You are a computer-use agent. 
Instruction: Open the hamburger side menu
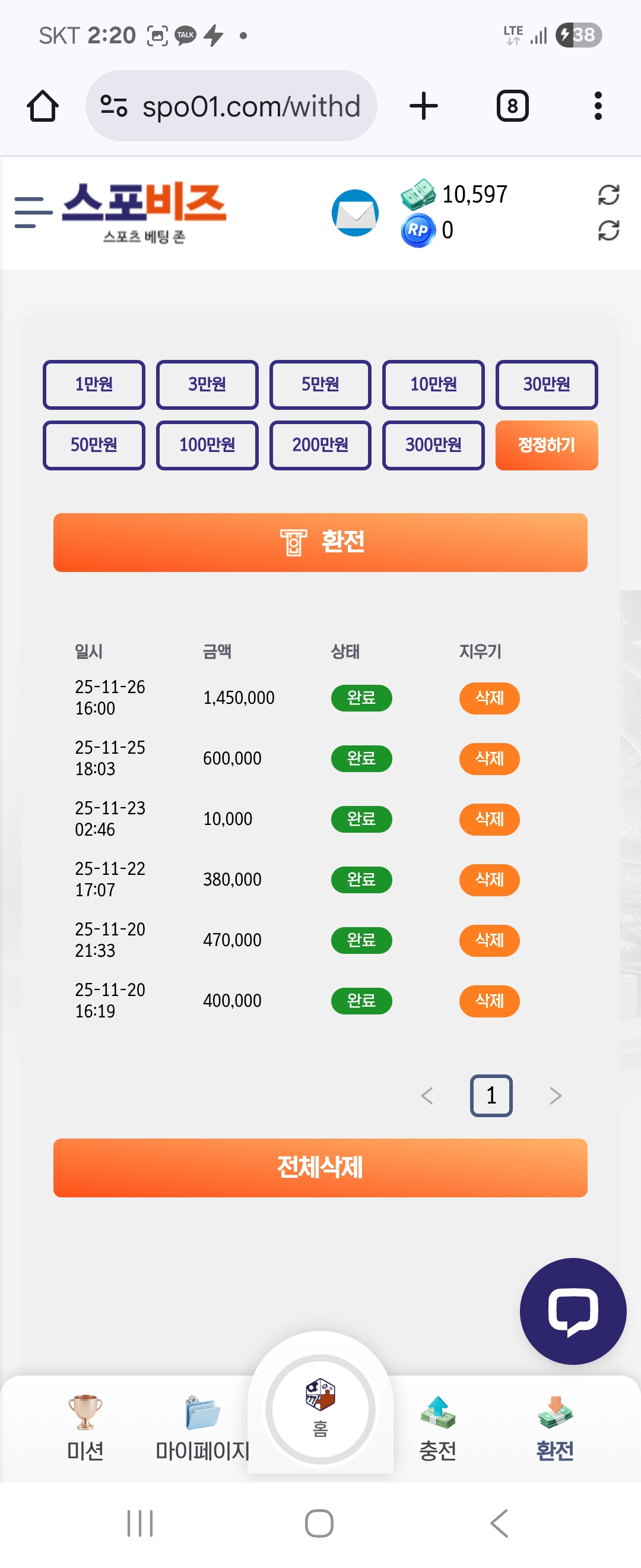tap(33, 213)
